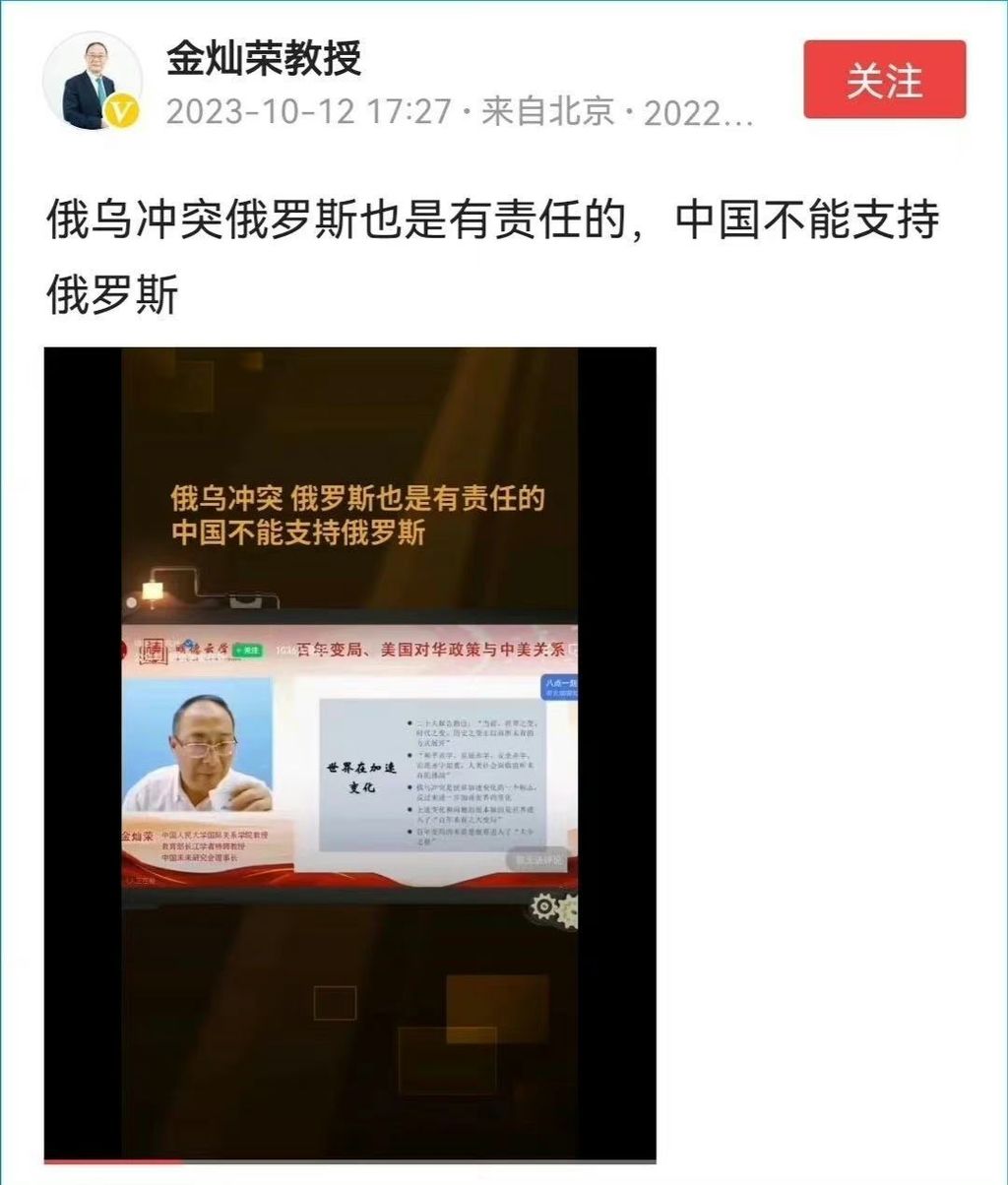Open the 金灿荣教授 username link
Viewport: 1008px width, 1185px height.
264,59
